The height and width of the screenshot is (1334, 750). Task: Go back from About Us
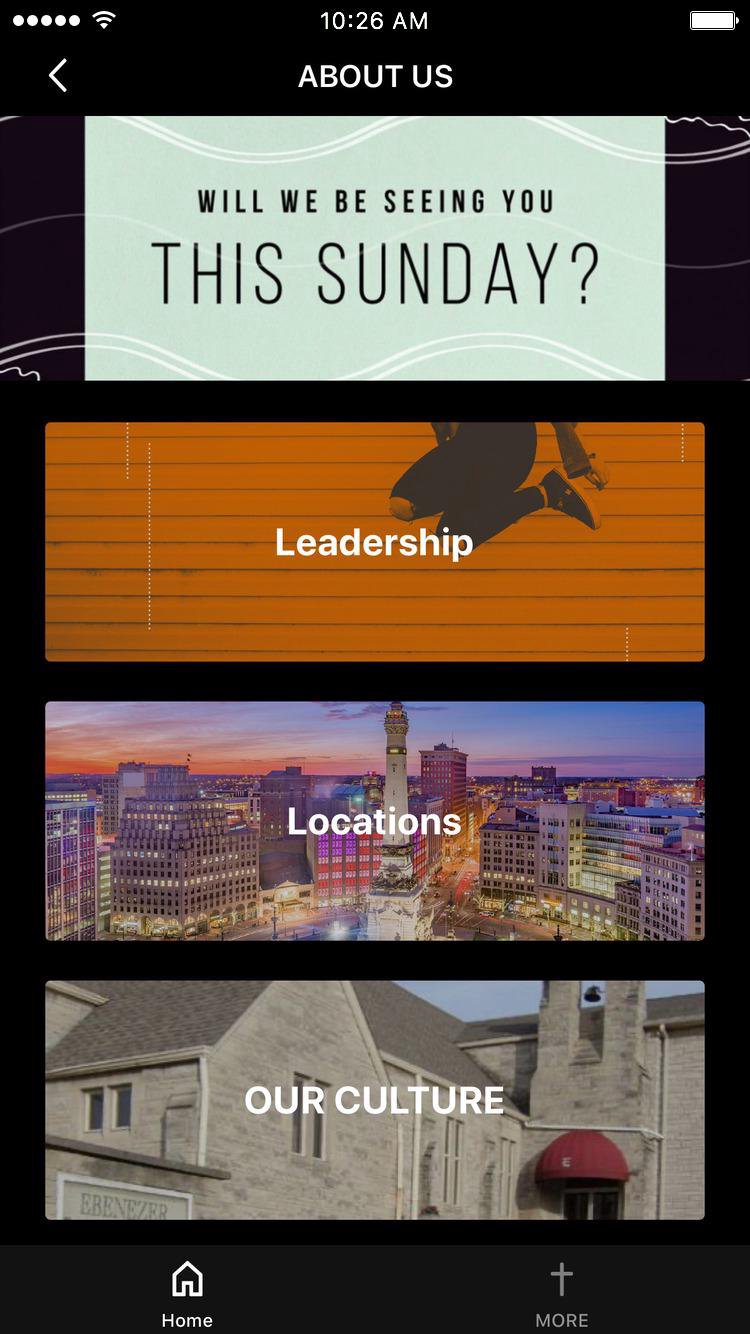pyautogui.click(x=58, y=76)
